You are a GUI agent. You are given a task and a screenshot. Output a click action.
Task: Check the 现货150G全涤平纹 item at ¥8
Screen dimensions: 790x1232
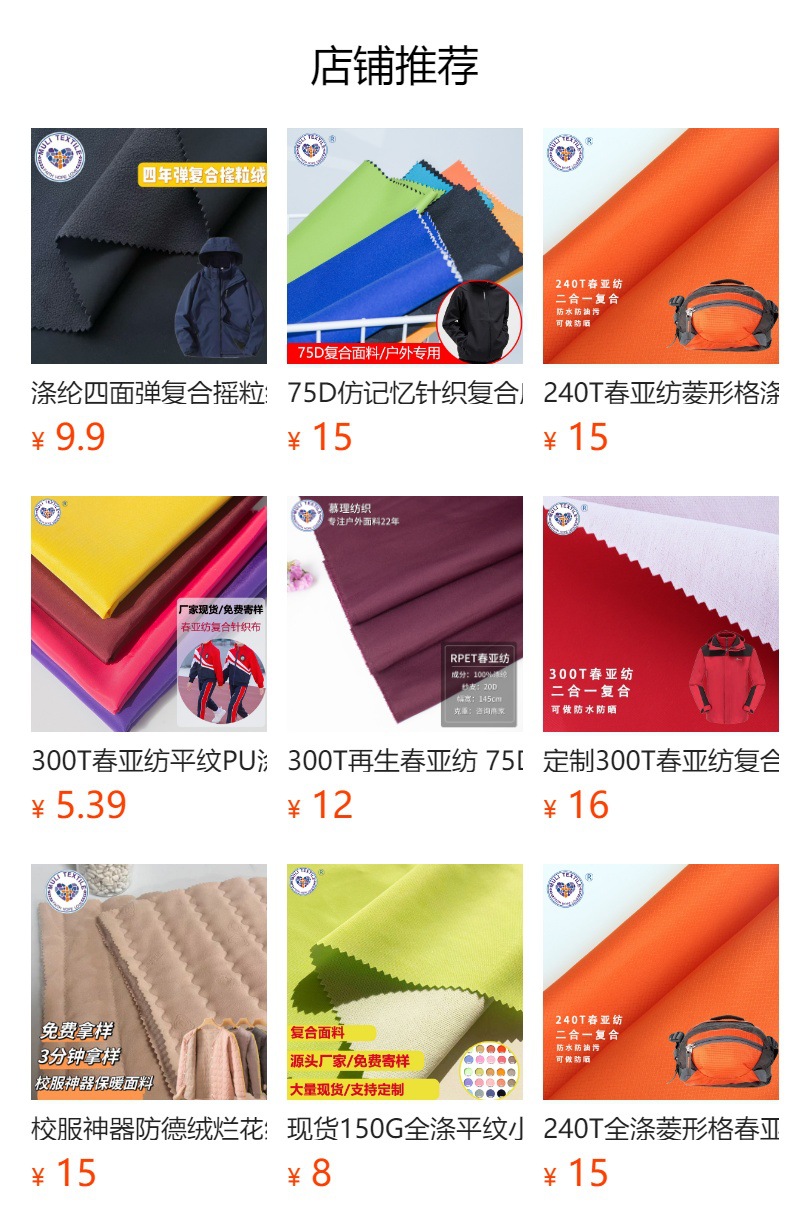405,982
